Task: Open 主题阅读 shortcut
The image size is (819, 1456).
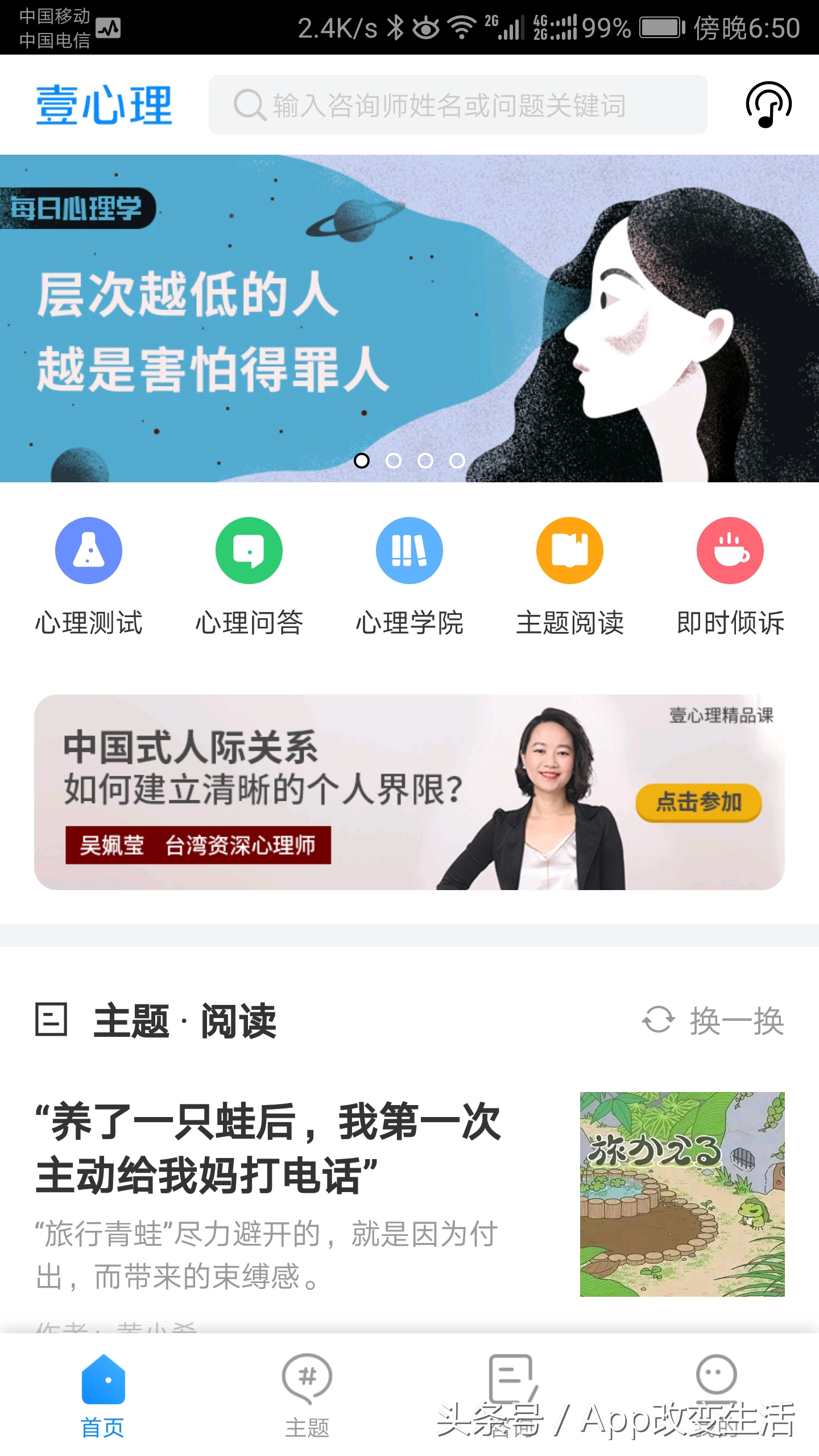Action: [x=570, y=574]
